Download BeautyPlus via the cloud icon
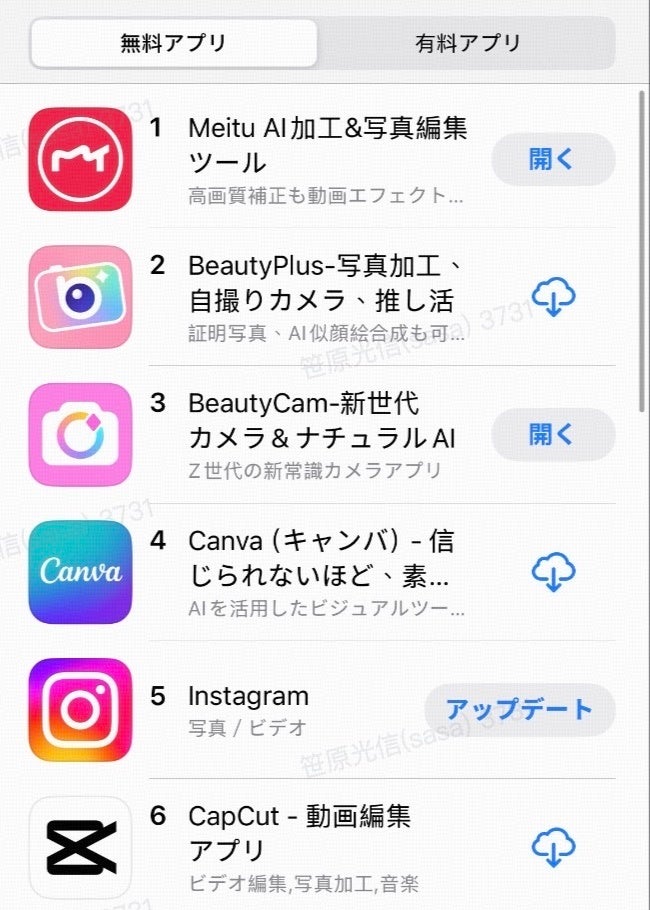 point(553,297)
